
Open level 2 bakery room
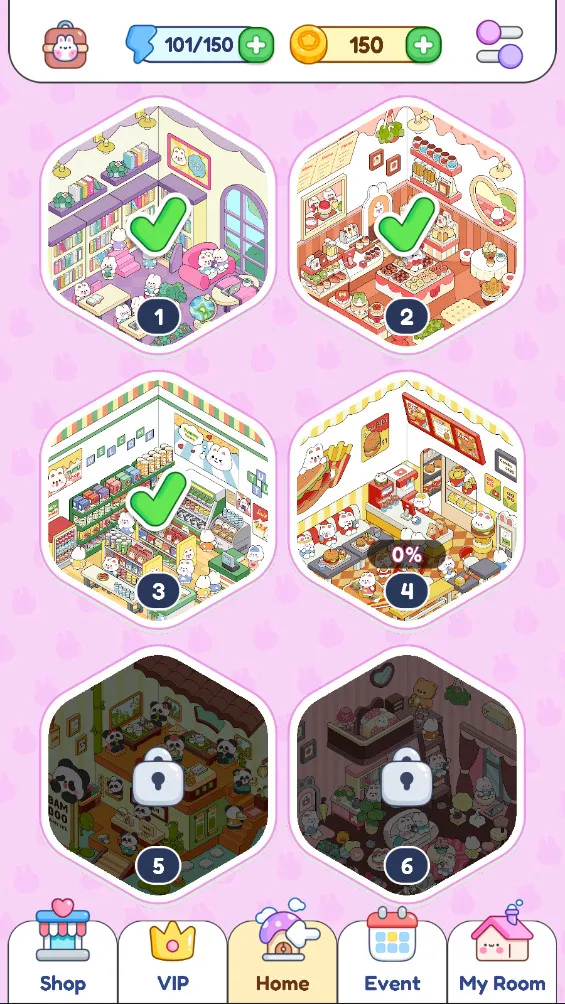point(407,225)
